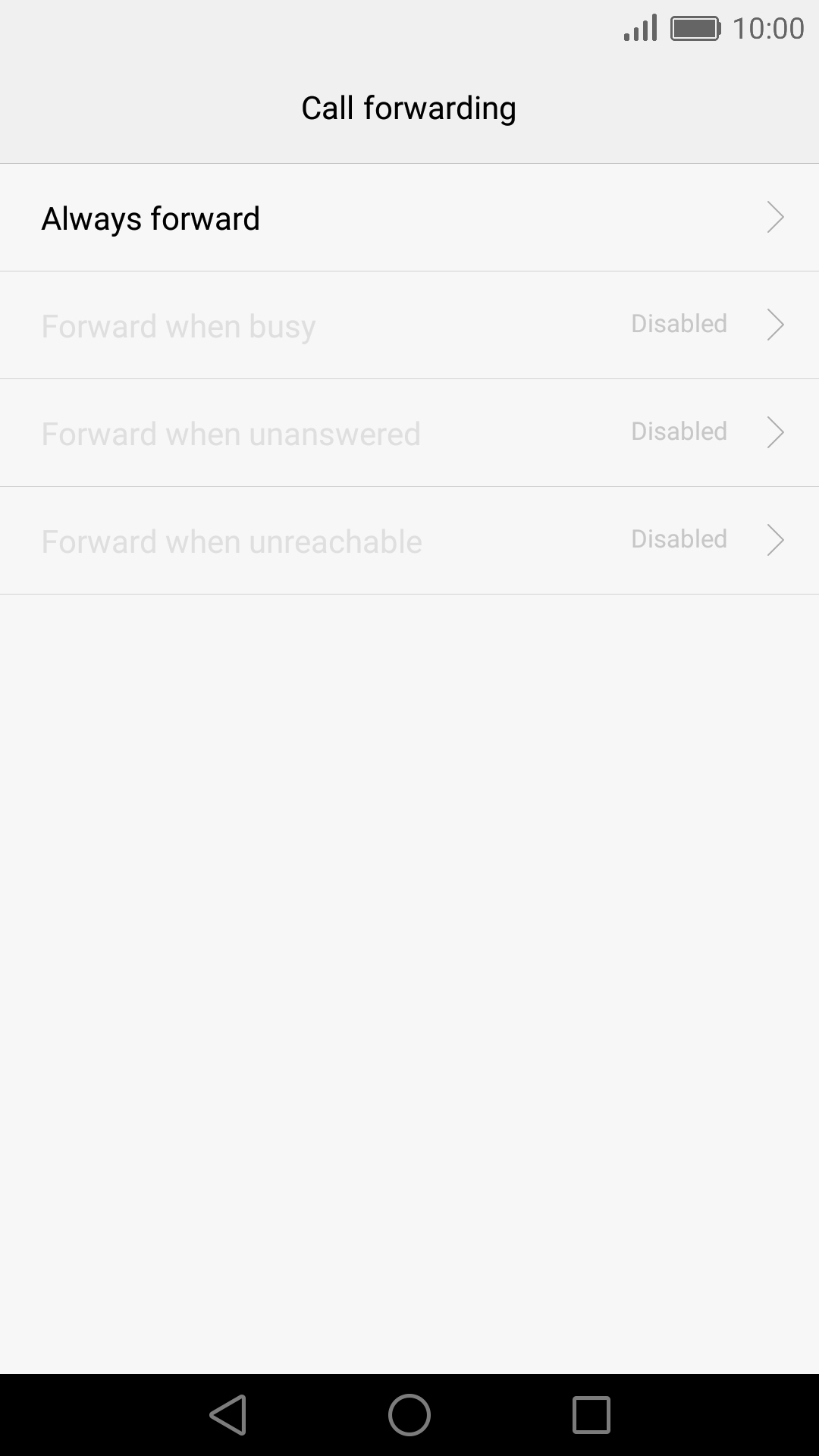Image resolution: width=819 pixels, height=1456 pixels.
Task: Open Forward when busy option
Action: (x=409, y=325)
